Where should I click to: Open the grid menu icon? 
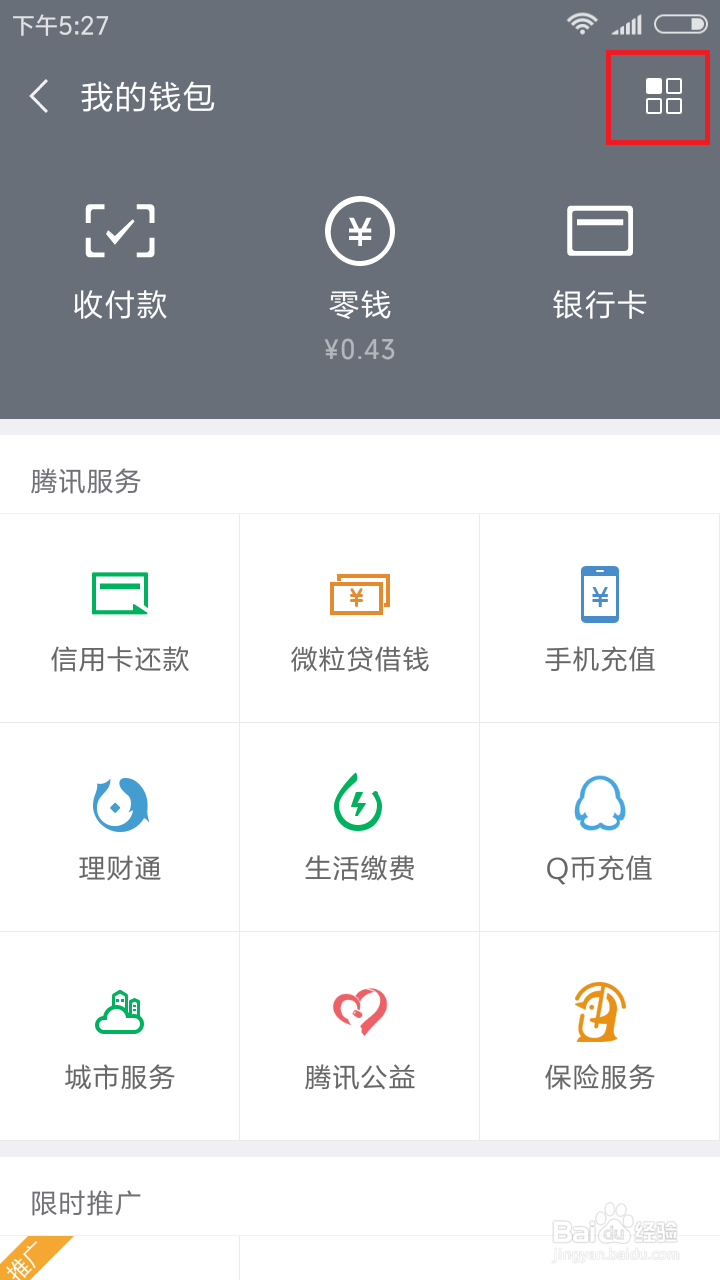point(663,96)
